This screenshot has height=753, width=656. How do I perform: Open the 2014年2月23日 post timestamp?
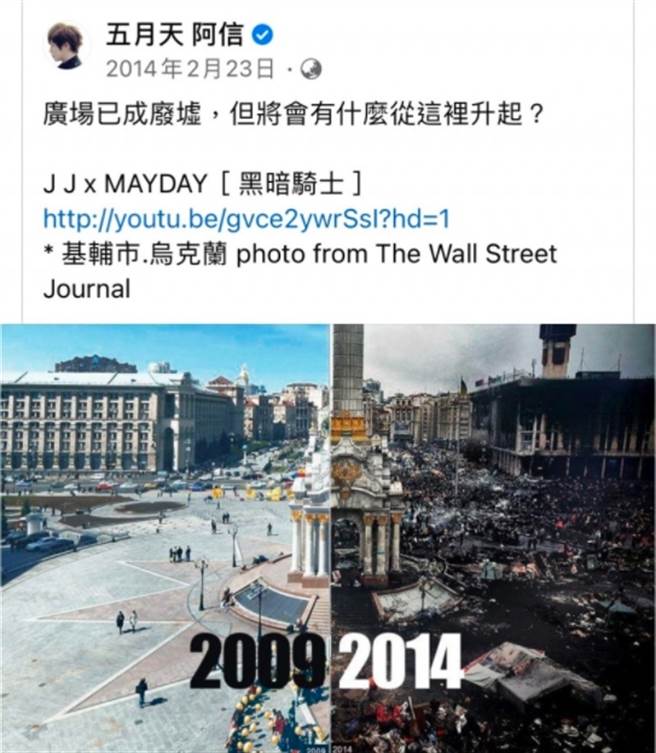coord(189,69)
